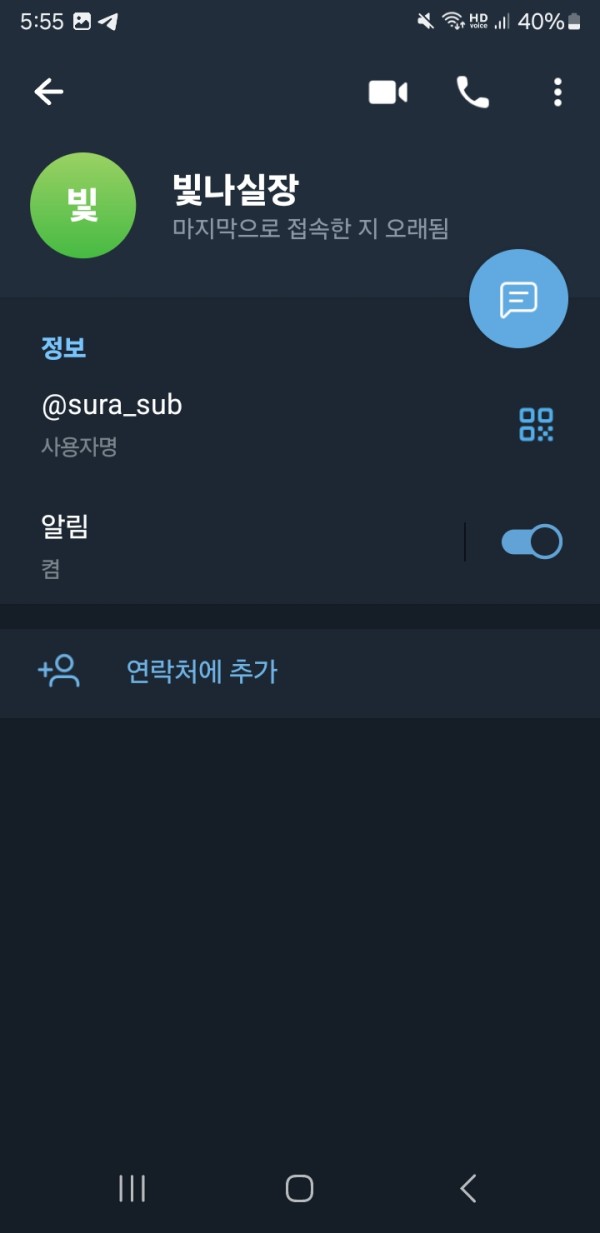Open the message chat floating button
Screen dimensions: 600x1233
click(518, 299)
